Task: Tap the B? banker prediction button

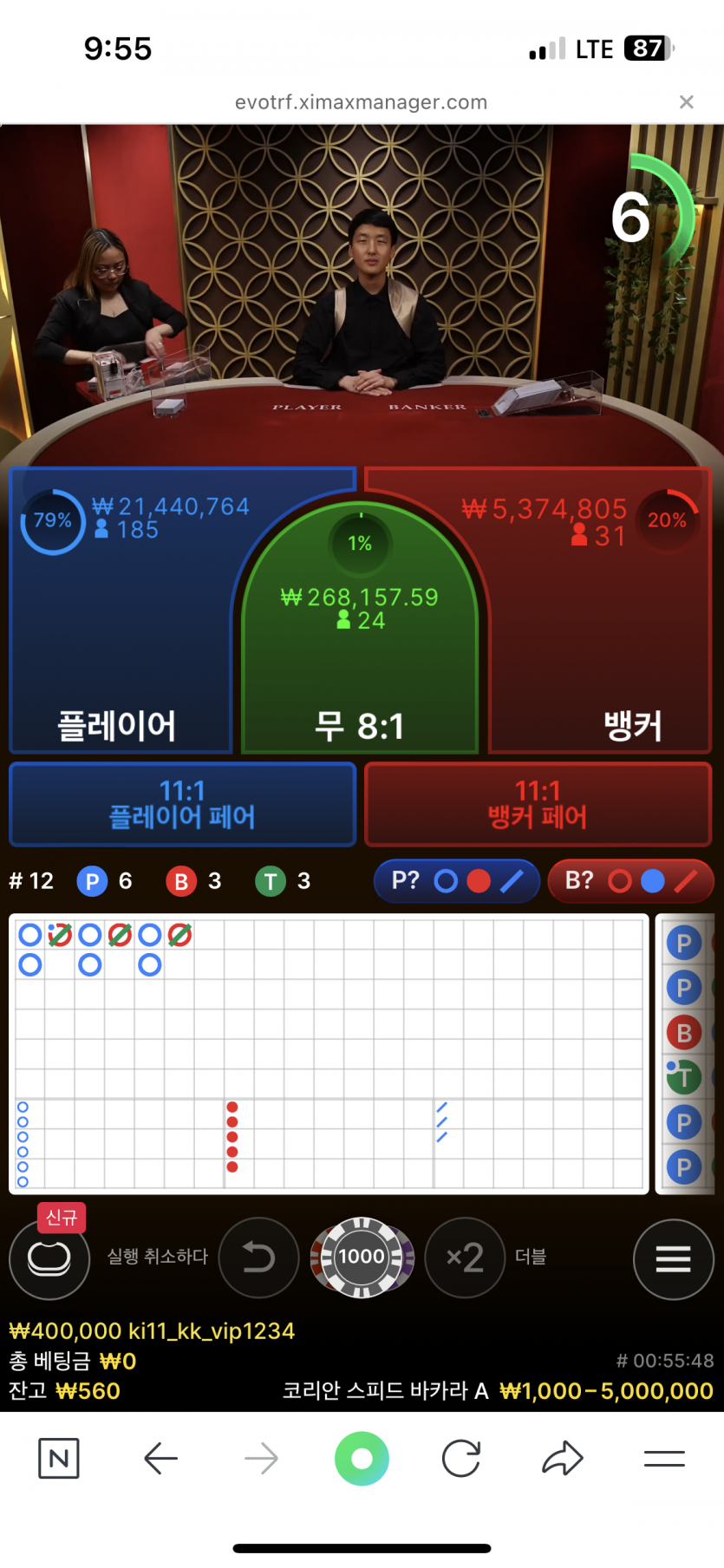Action: [x=630, y=881]
